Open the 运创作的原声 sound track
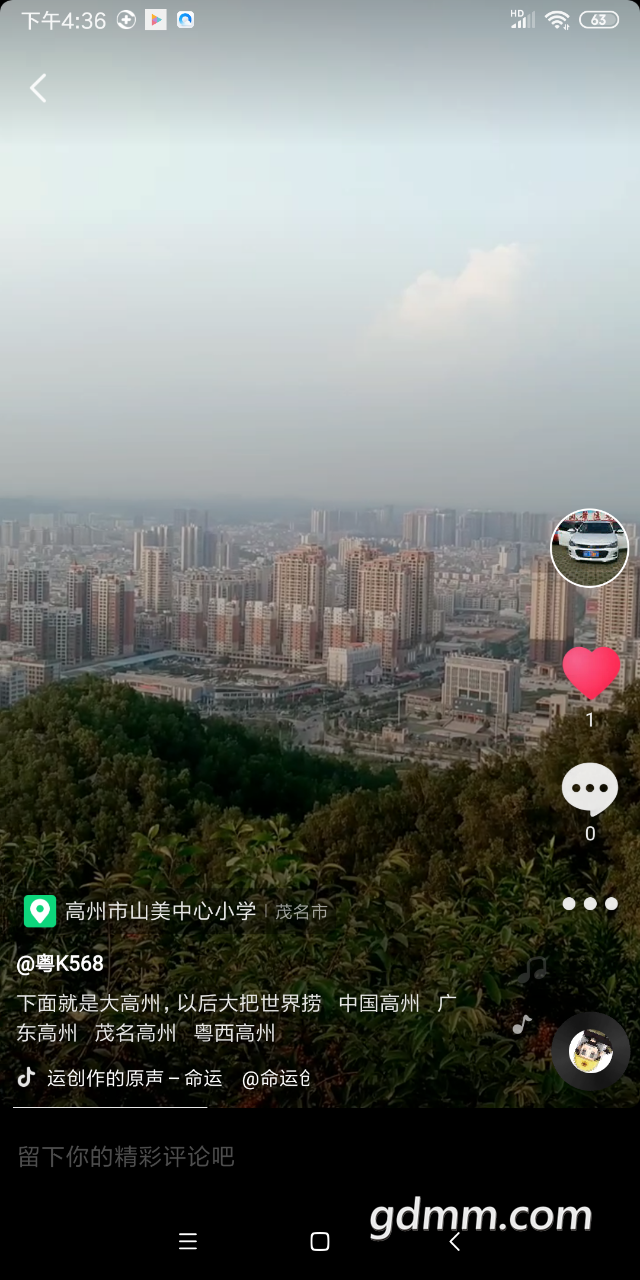This screenshot has height=1280, width=640. tap(134, 1078)
